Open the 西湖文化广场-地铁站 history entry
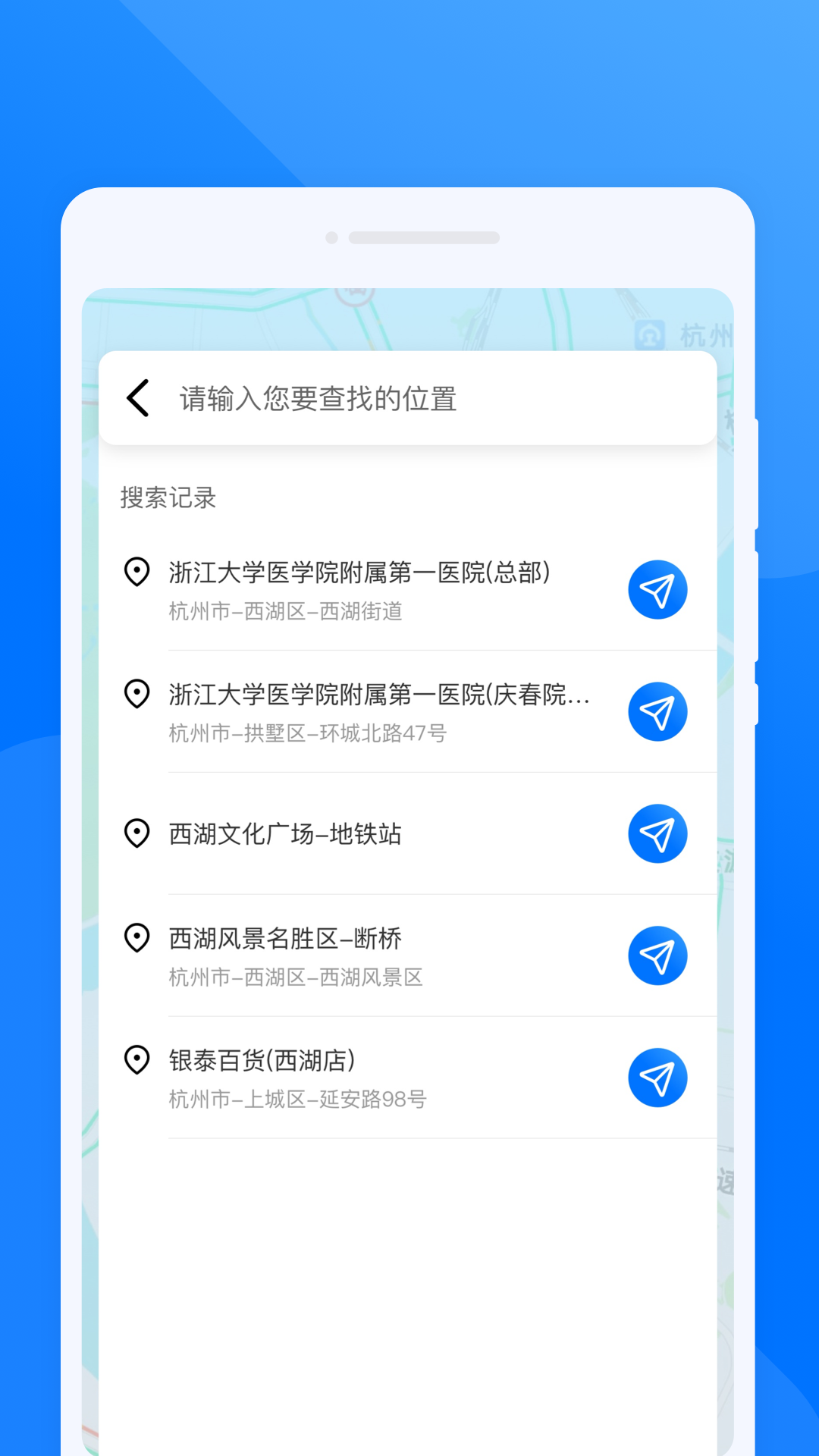 coord(284,833)
